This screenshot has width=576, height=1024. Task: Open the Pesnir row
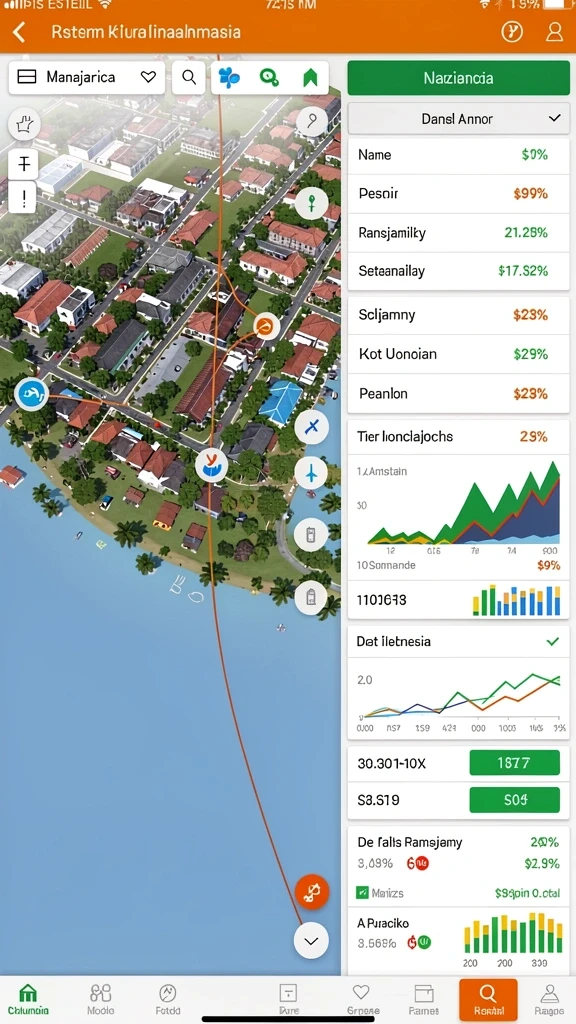tap(458, 193)
